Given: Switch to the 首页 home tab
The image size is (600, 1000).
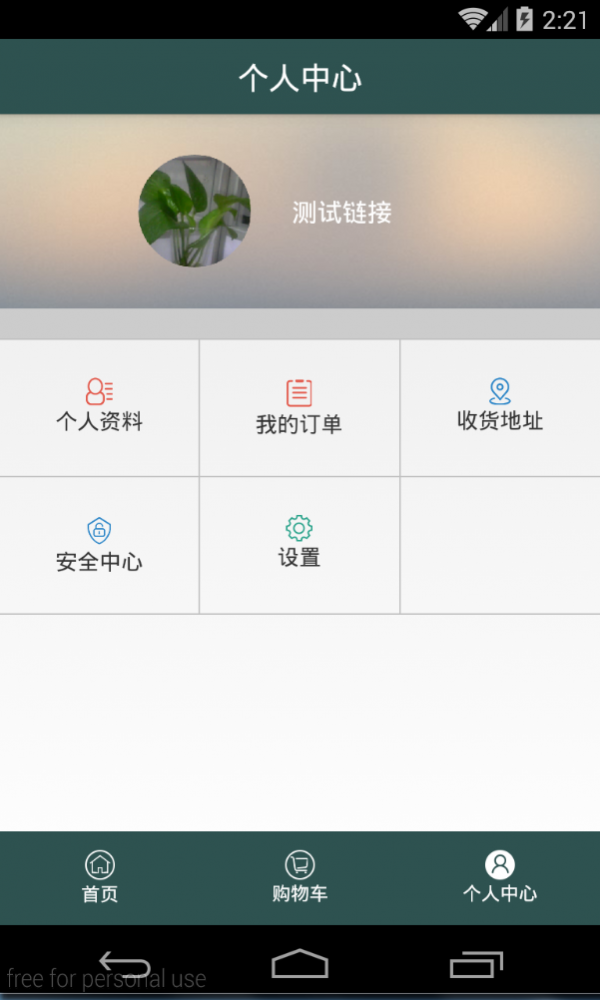Looking at the screenshot, I should (100, 877).
